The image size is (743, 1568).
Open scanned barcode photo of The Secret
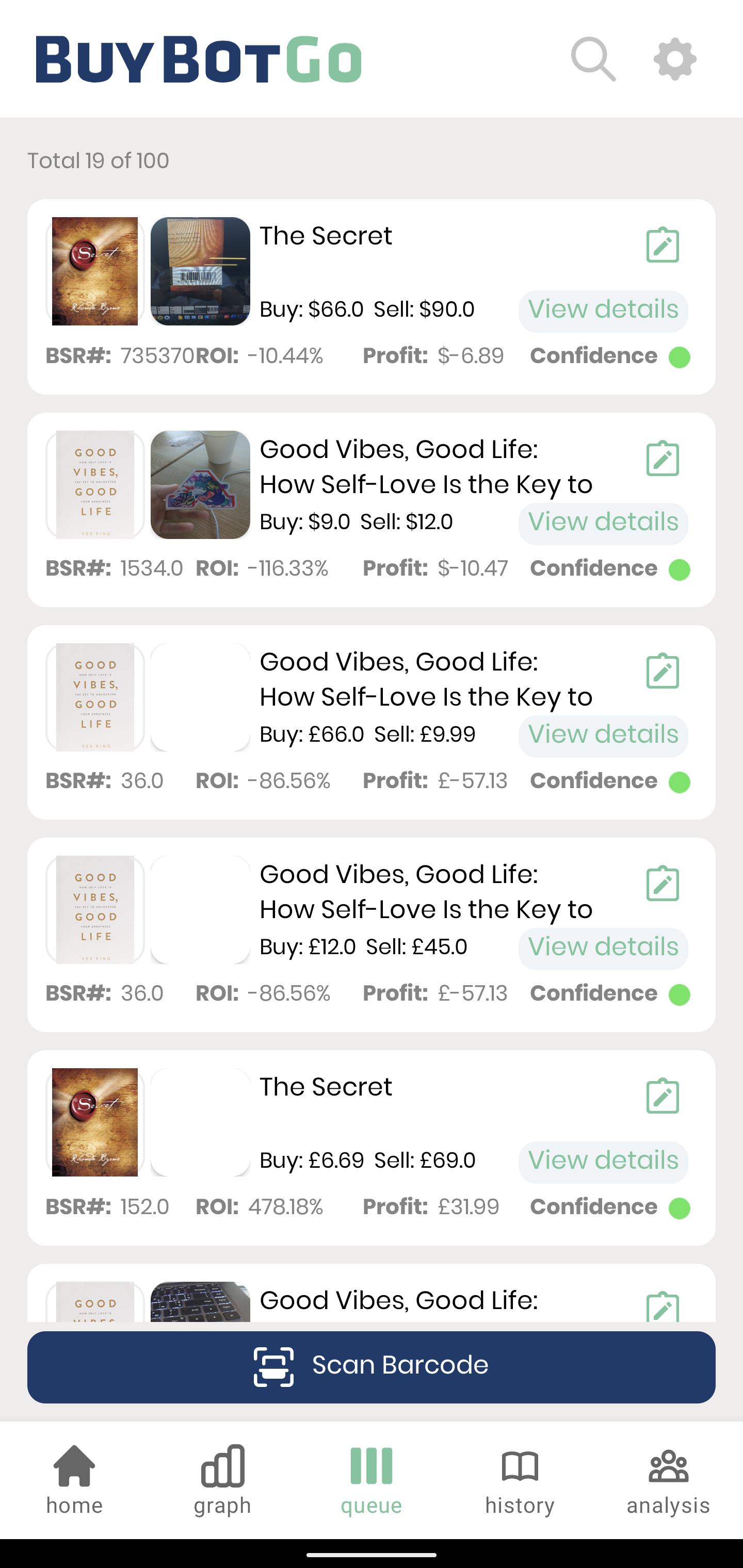[200, 271]
